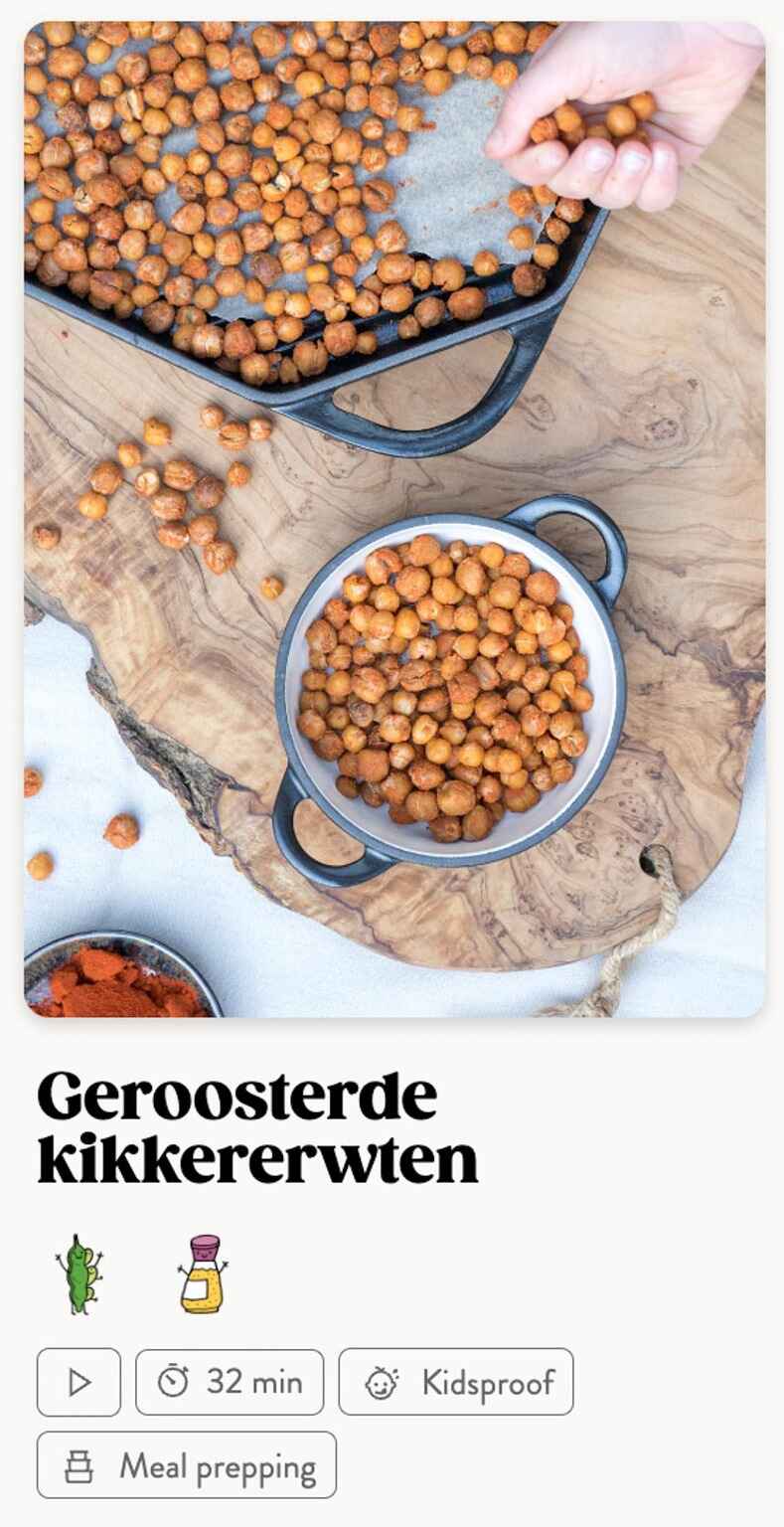This screenshot has width=784, height=1527.
Task: Play the recipe video
Action: point(78,1382)
